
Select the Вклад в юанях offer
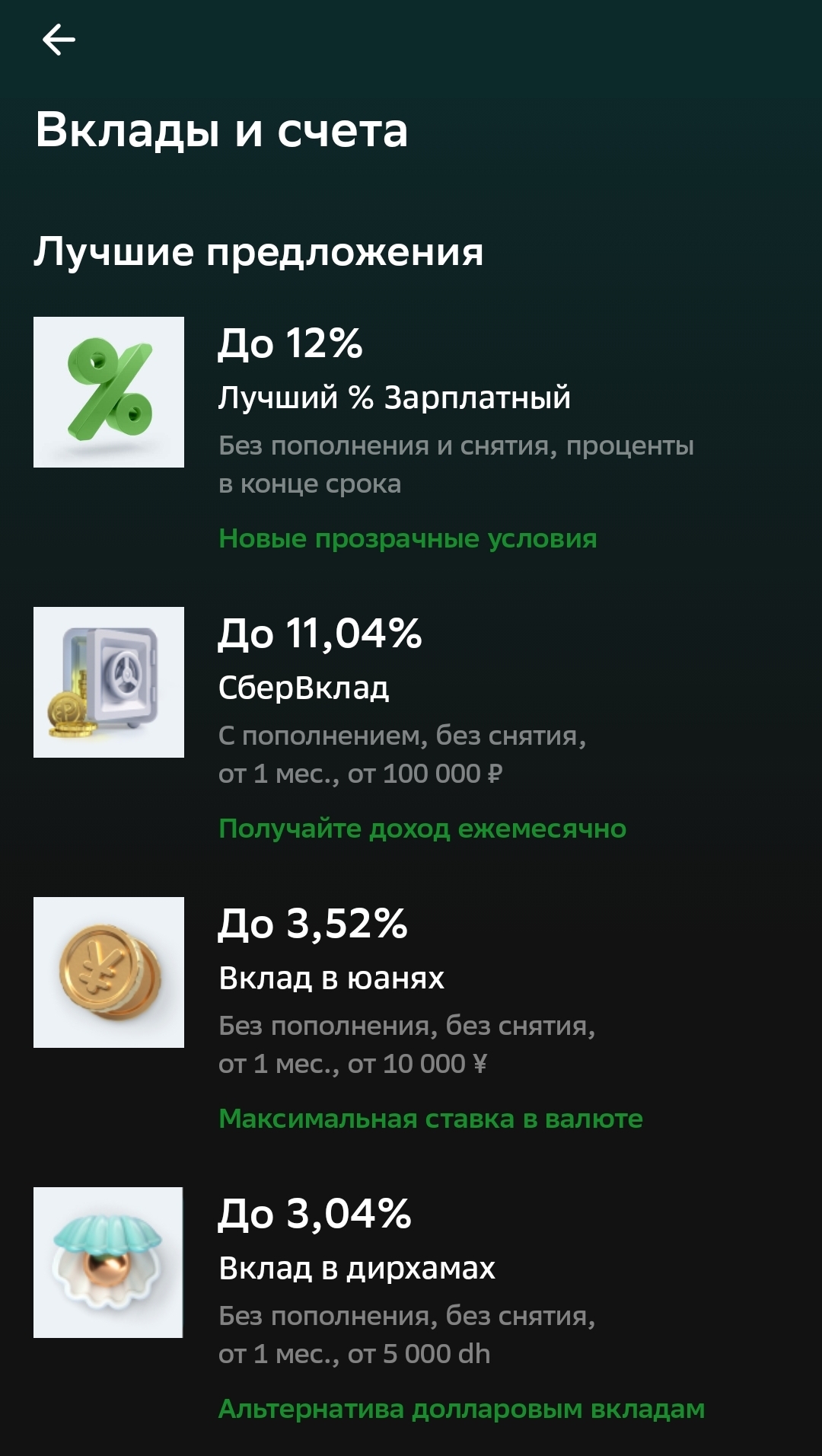[411, 1016]
